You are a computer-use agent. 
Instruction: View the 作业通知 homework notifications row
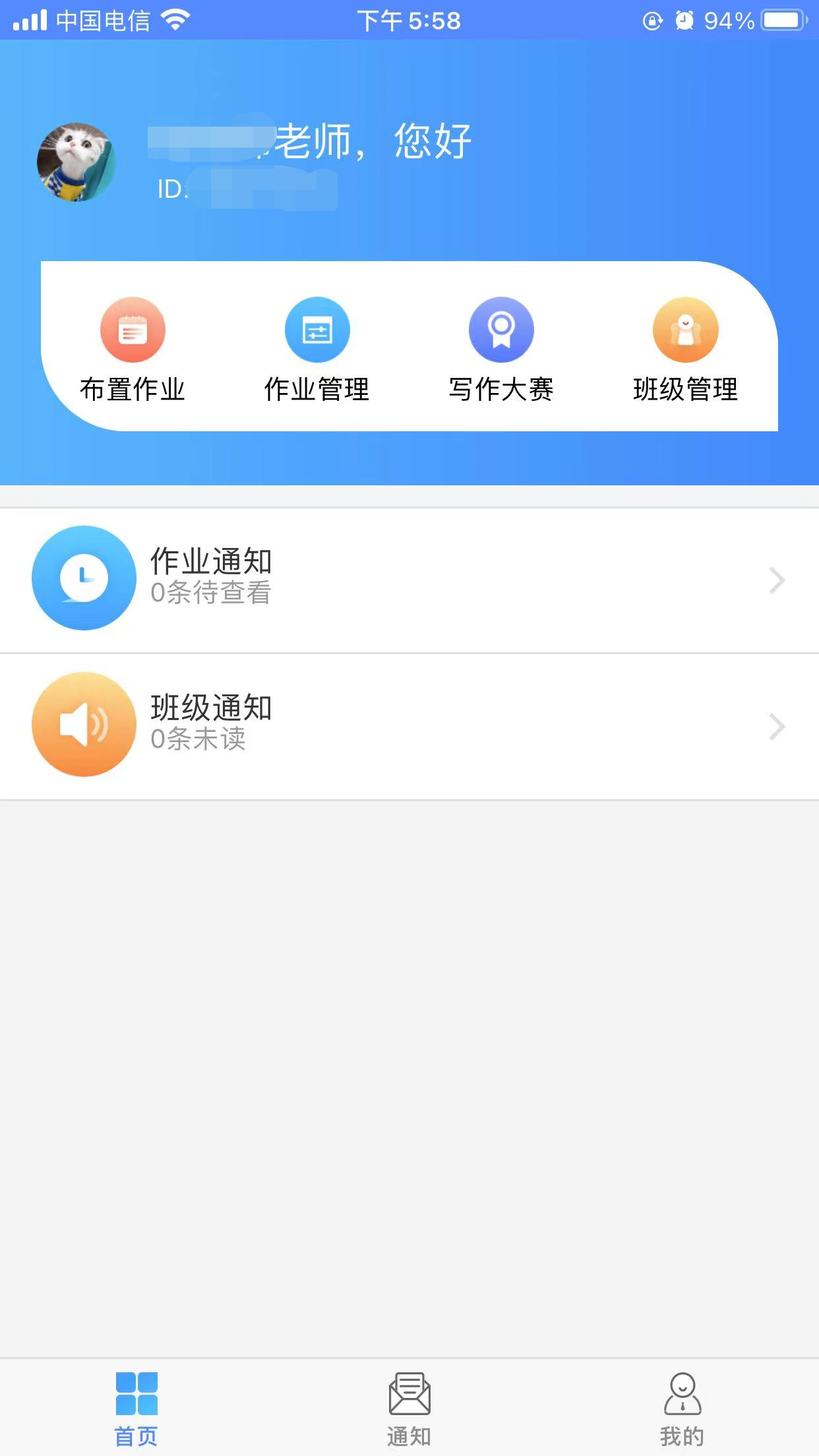(x=409, y=579)
